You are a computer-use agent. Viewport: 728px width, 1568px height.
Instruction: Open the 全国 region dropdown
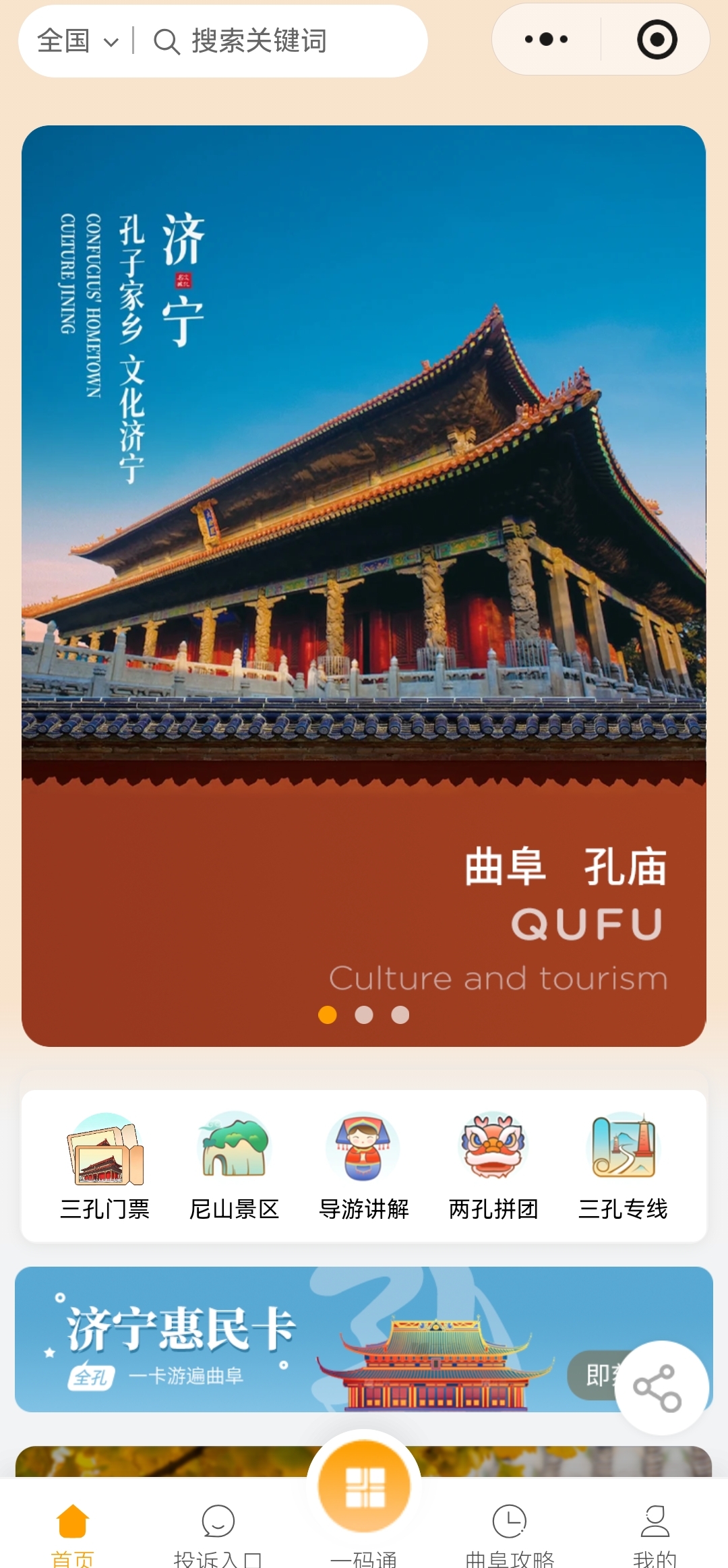[x=77, y=41]
